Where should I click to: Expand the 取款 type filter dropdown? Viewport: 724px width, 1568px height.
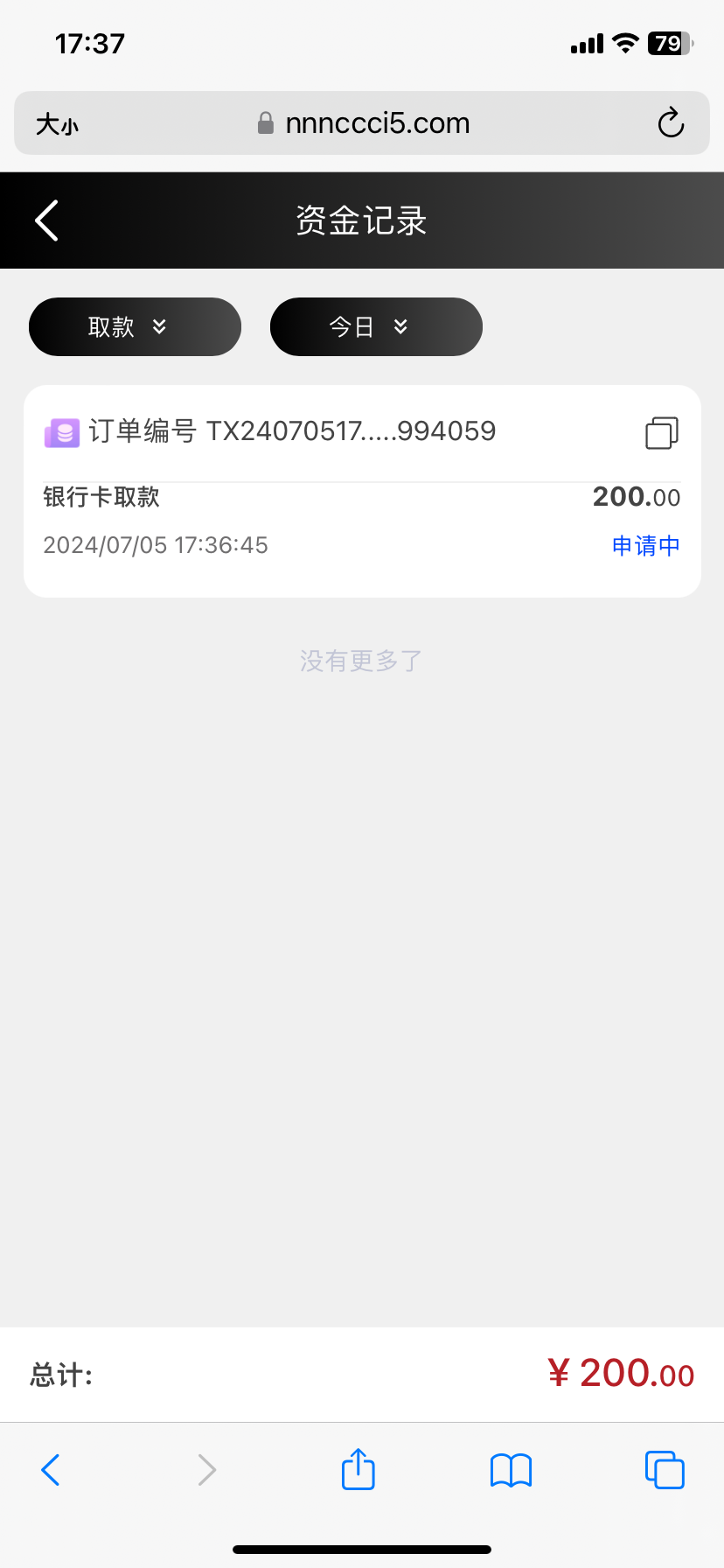tap(135, 327)
